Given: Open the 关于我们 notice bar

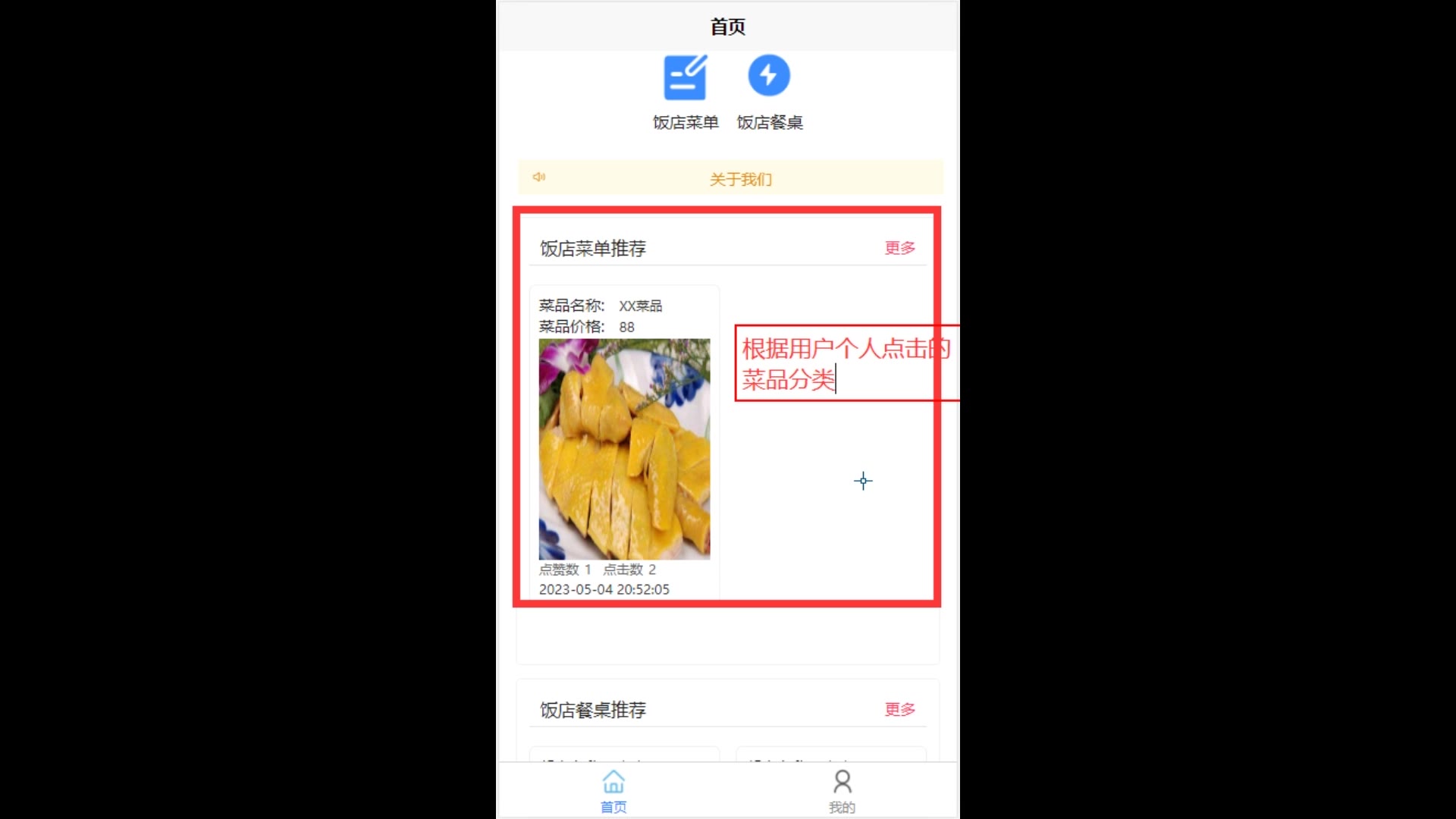Looking at the screenshot, I should pyautogui.click(x=739, y=179).
